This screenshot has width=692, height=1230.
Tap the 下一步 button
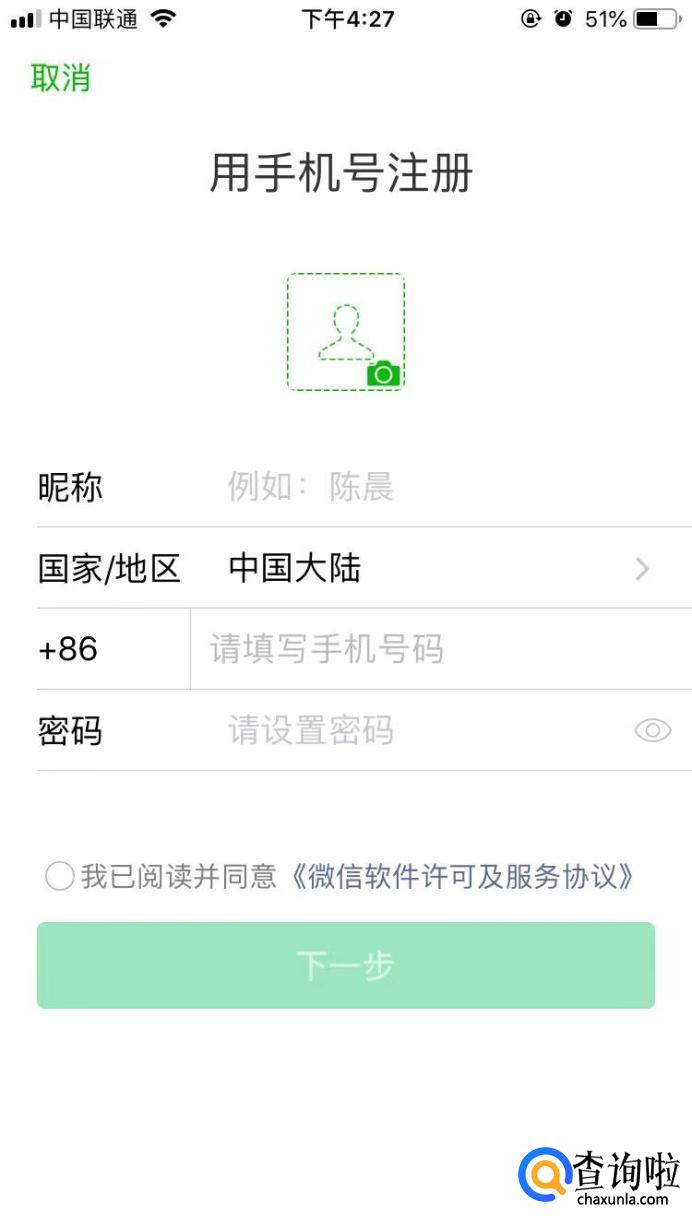point(346,965)
